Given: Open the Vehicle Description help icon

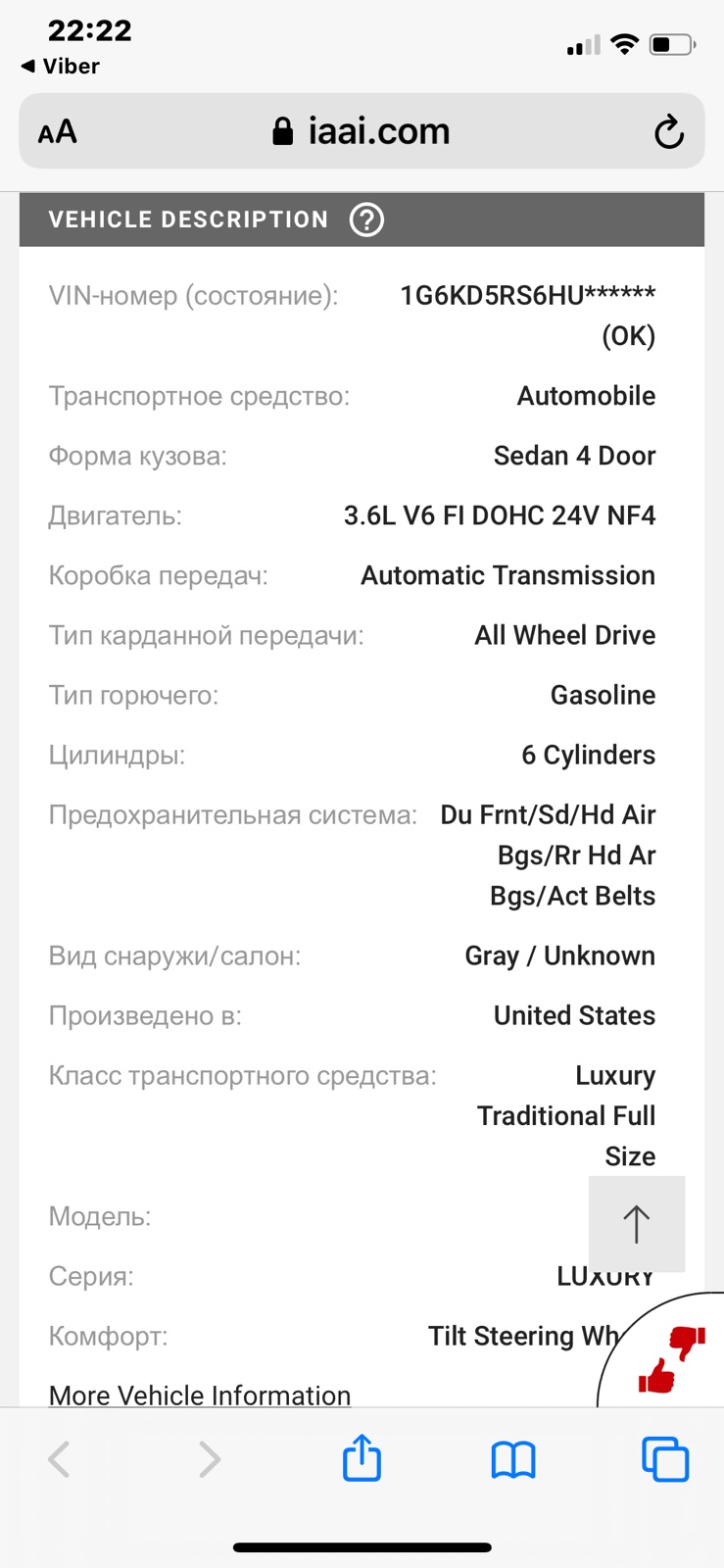Looking at the screenshot, I should [x=366, y=220].
